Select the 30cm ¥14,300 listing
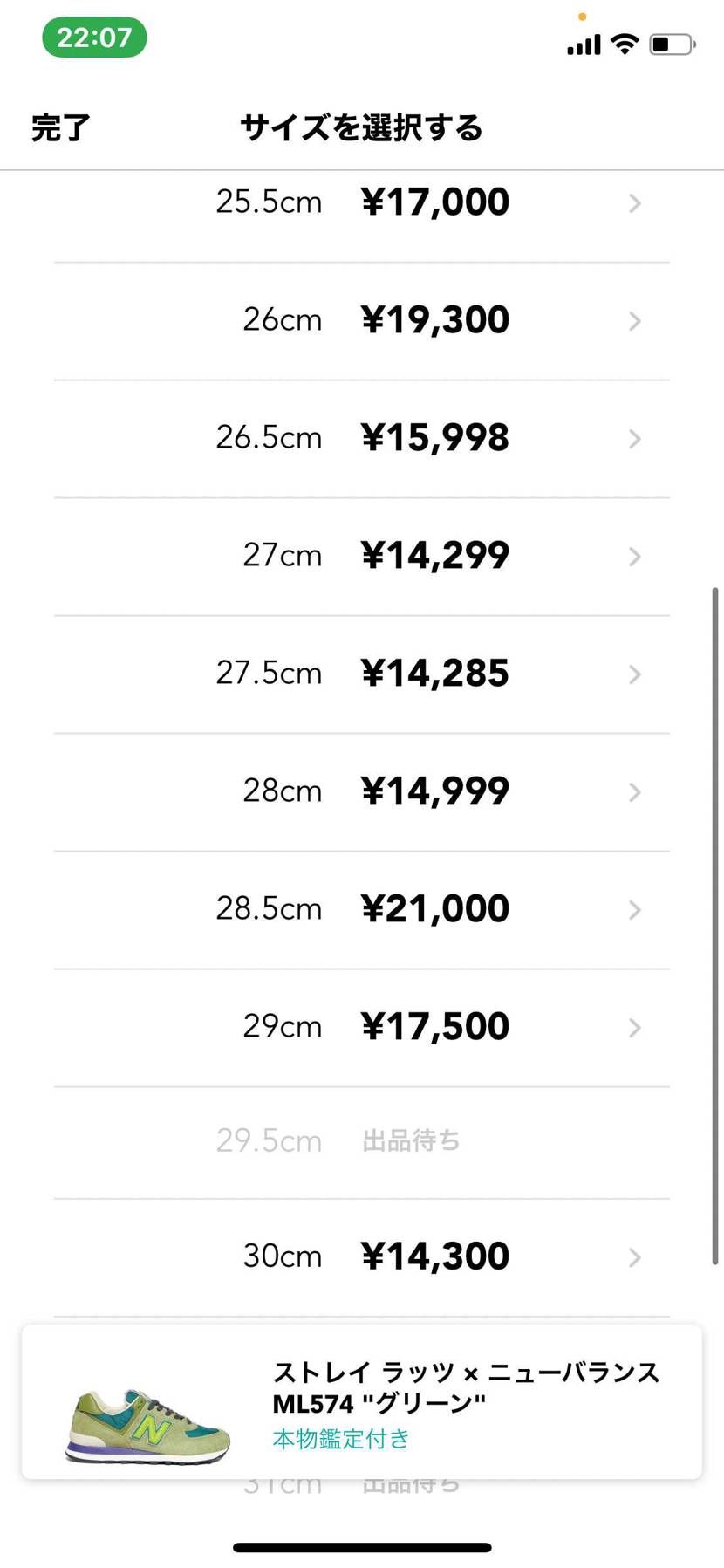This screenshot has height=1568, width=724. (362, 1256)
